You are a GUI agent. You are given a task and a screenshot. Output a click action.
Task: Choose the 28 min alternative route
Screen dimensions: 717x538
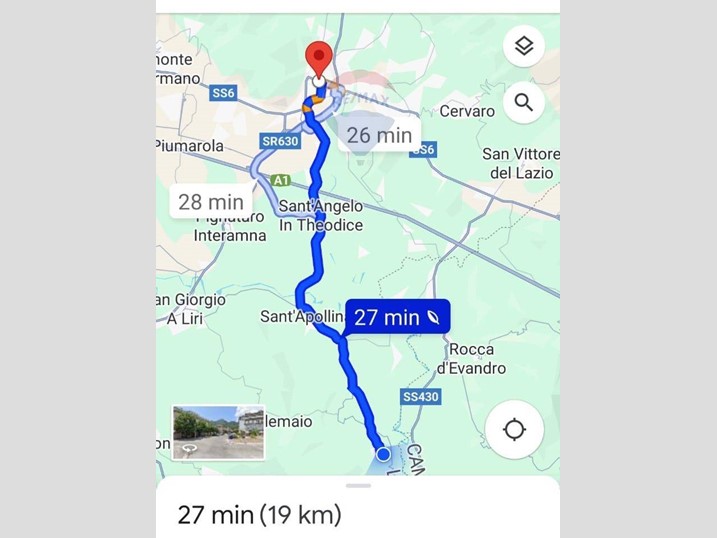(x=210, y=203)
